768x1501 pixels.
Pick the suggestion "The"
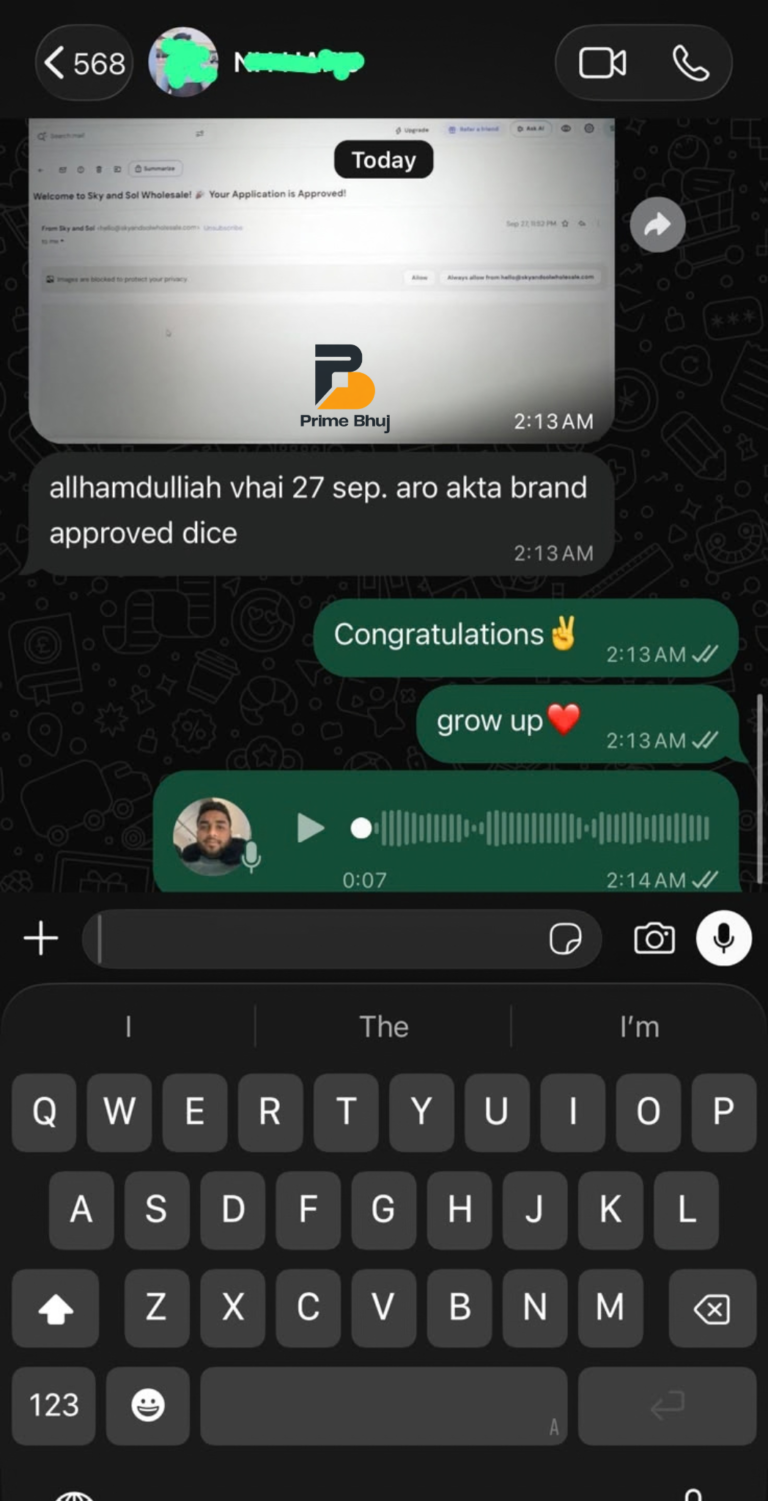[384, 1026]
